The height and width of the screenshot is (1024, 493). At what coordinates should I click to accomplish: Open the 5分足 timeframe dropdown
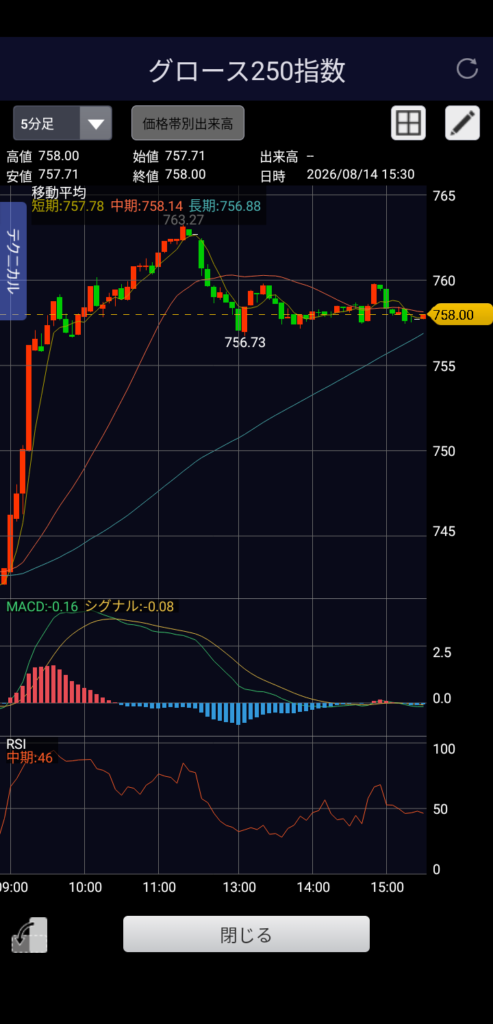pyautogui.click(x=63, y=123)
